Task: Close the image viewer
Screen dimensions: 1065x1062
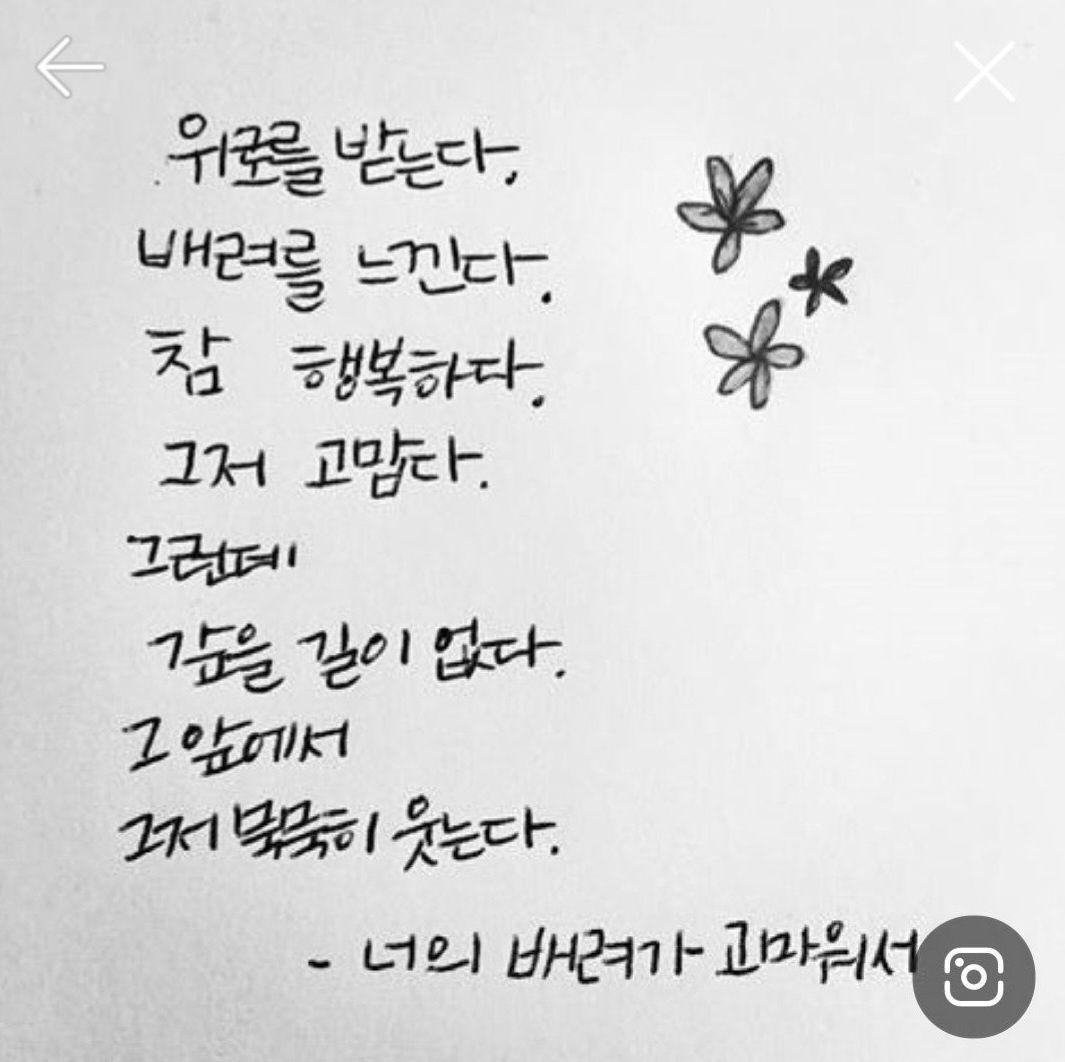Action: point(984,71)
